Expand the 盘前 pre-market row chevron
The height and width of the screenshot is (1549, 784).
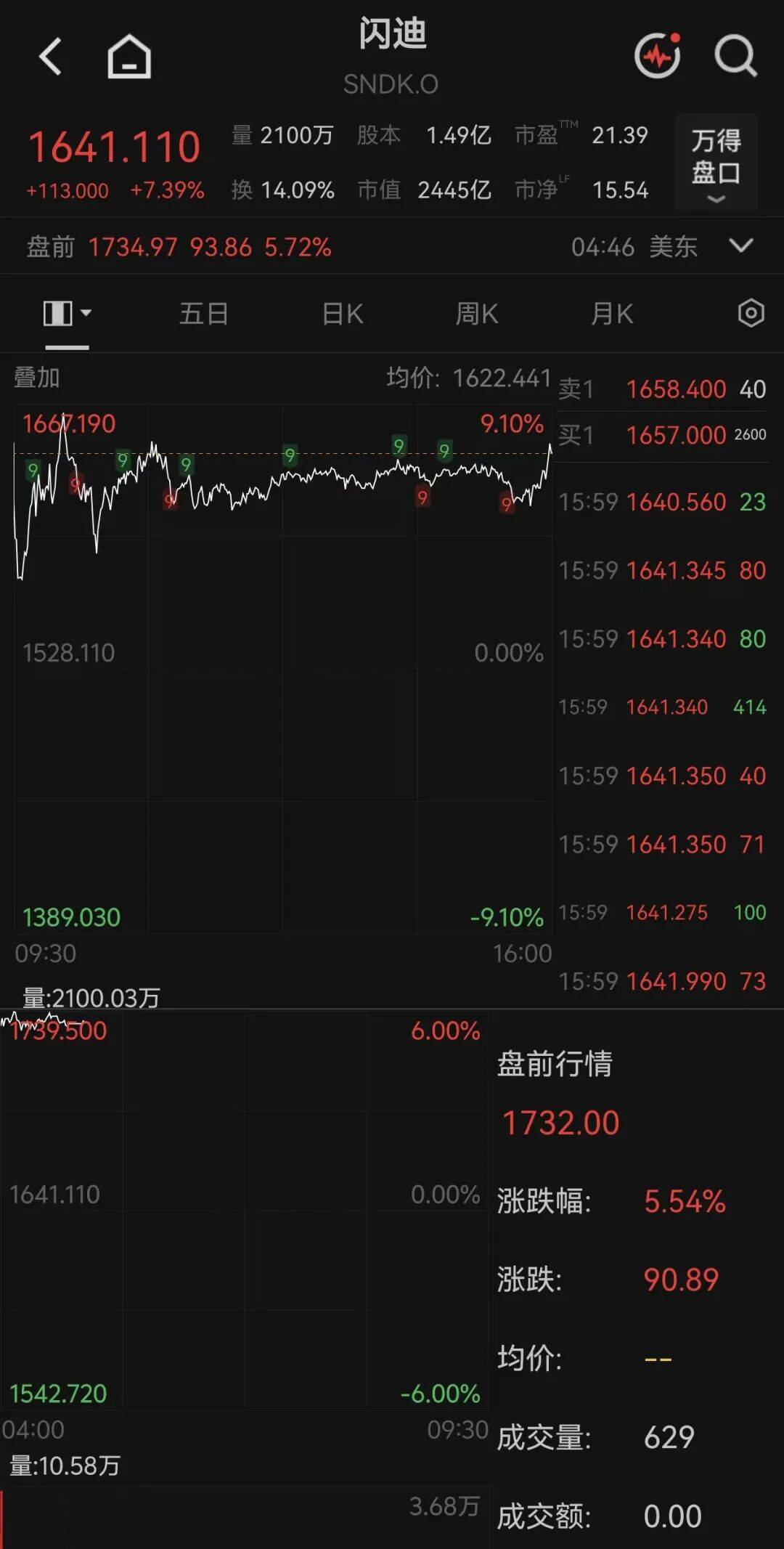click(x=741, y=245)
